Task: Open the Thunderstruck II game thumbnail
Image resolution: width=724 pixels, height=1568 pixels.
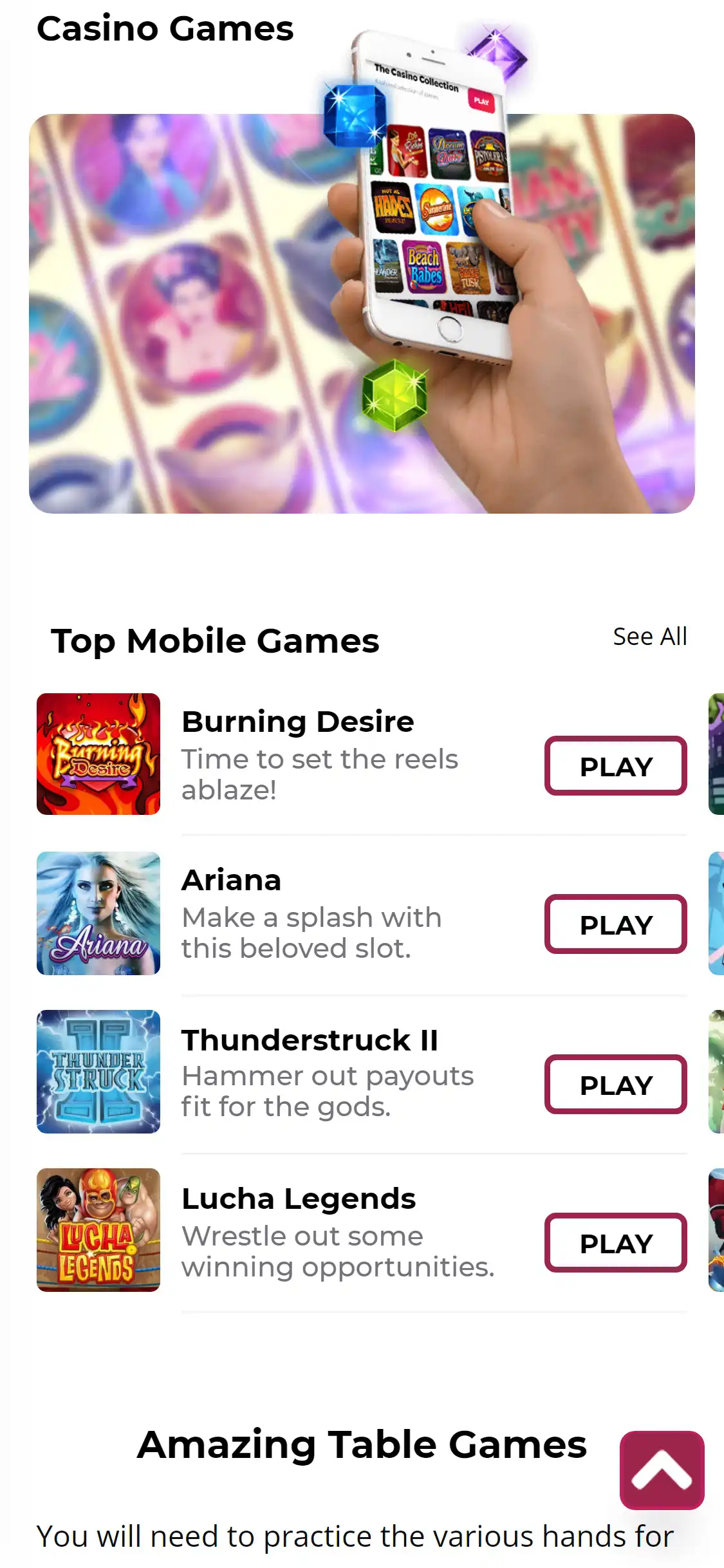Action: [98, 1072]
